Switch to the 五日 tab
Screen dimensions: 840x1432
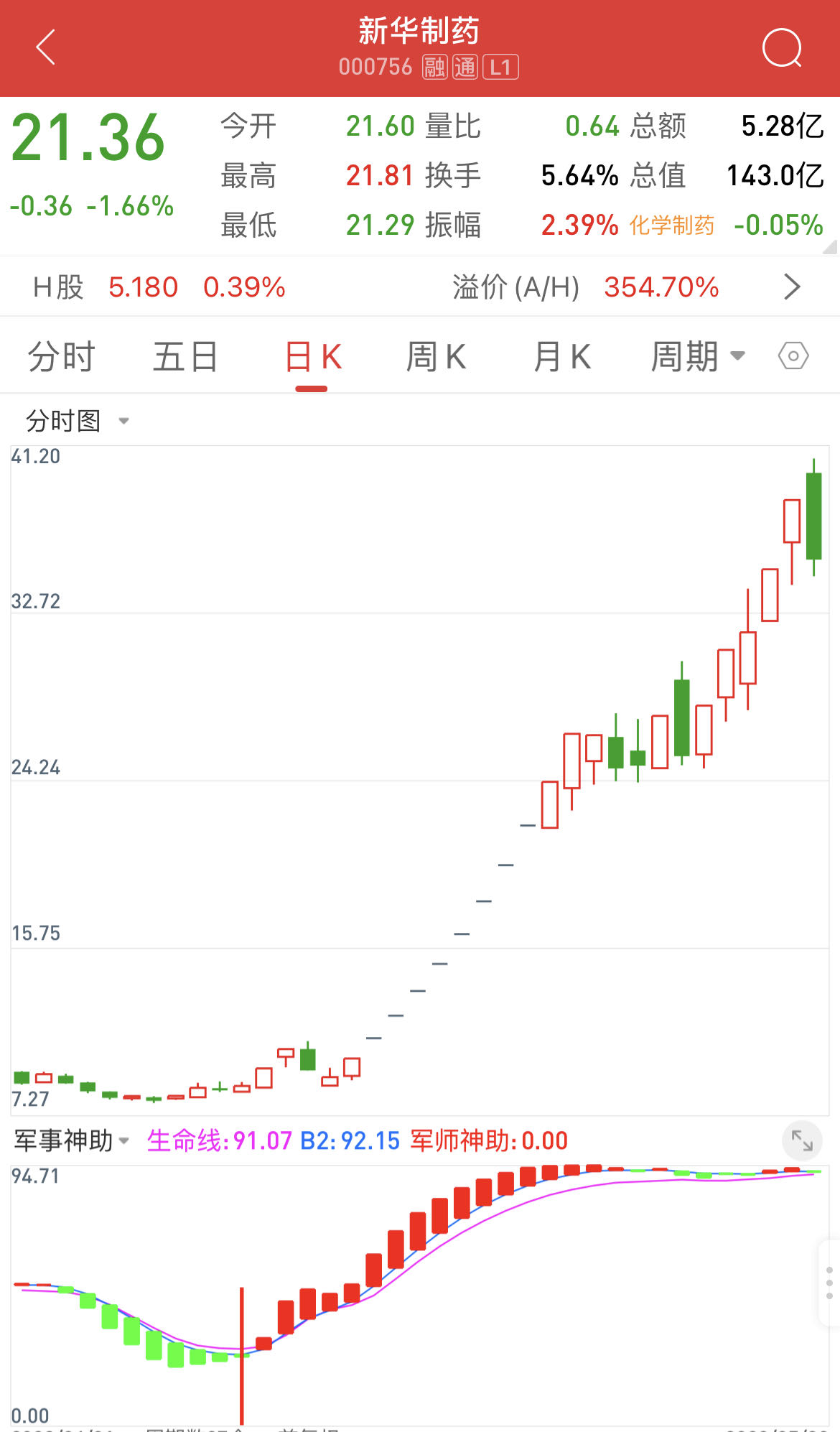(185, 357)
